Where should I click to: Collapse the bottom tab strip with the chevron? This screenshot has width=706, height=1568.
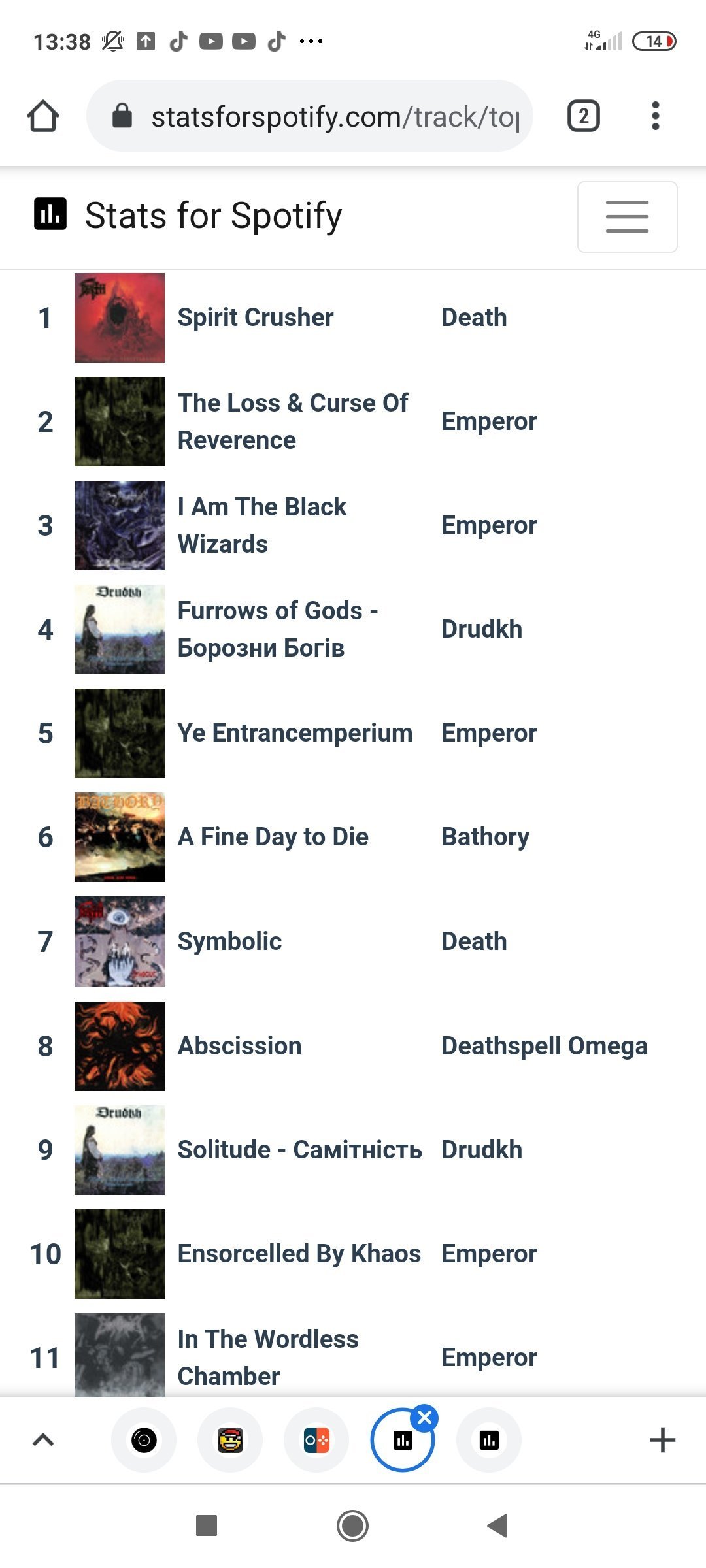click(43, 1440)
